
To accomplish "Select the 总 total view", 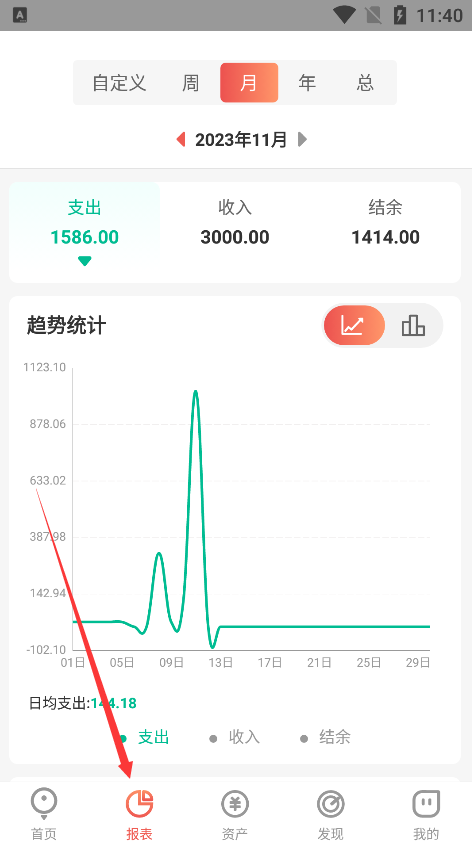I will pyautogui.click(x=365, y=83).
